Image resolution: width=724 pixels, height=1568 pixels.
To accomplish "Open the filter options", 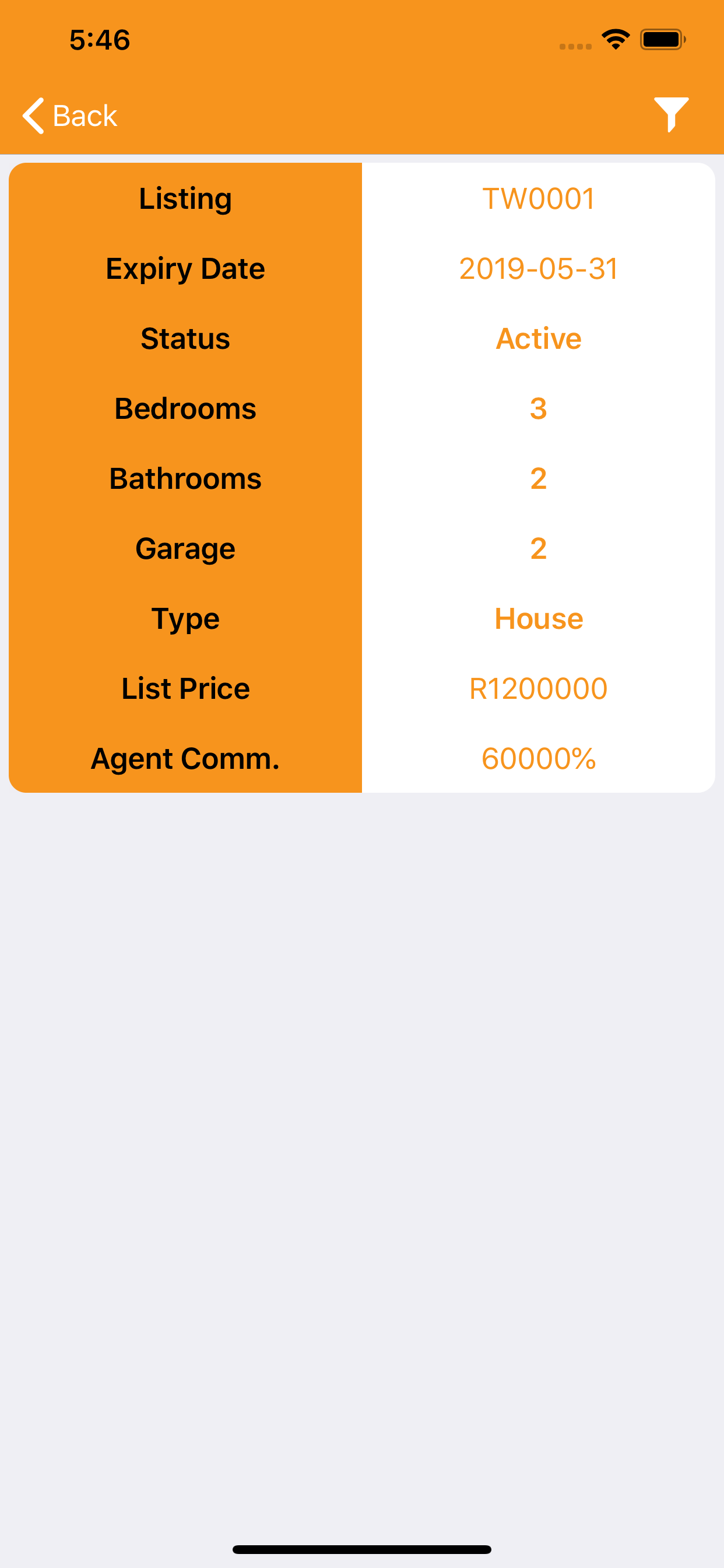I will click(671, 114).
